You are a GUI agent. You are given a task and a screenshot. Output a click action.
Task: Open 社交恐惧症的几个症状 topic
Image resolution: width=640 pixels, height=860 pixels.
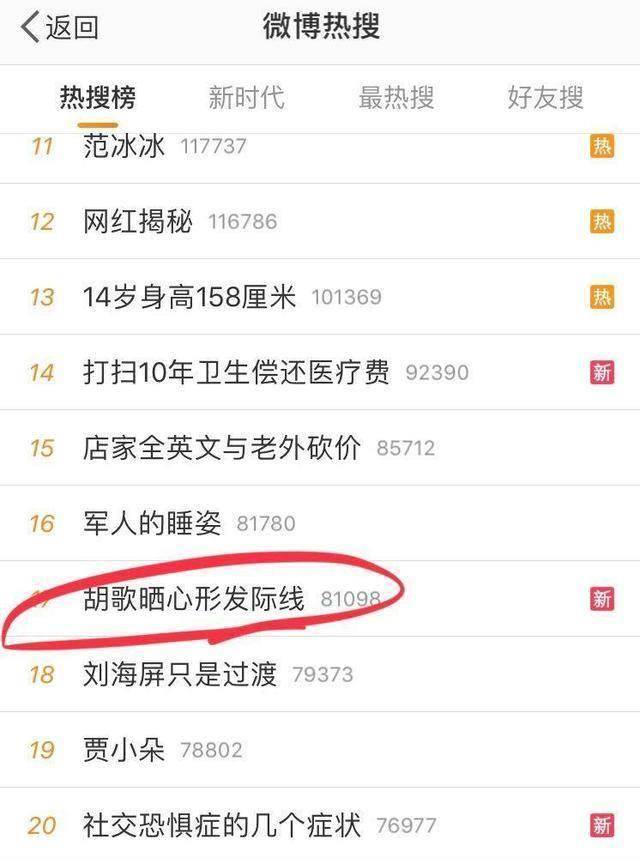[222, 826]
